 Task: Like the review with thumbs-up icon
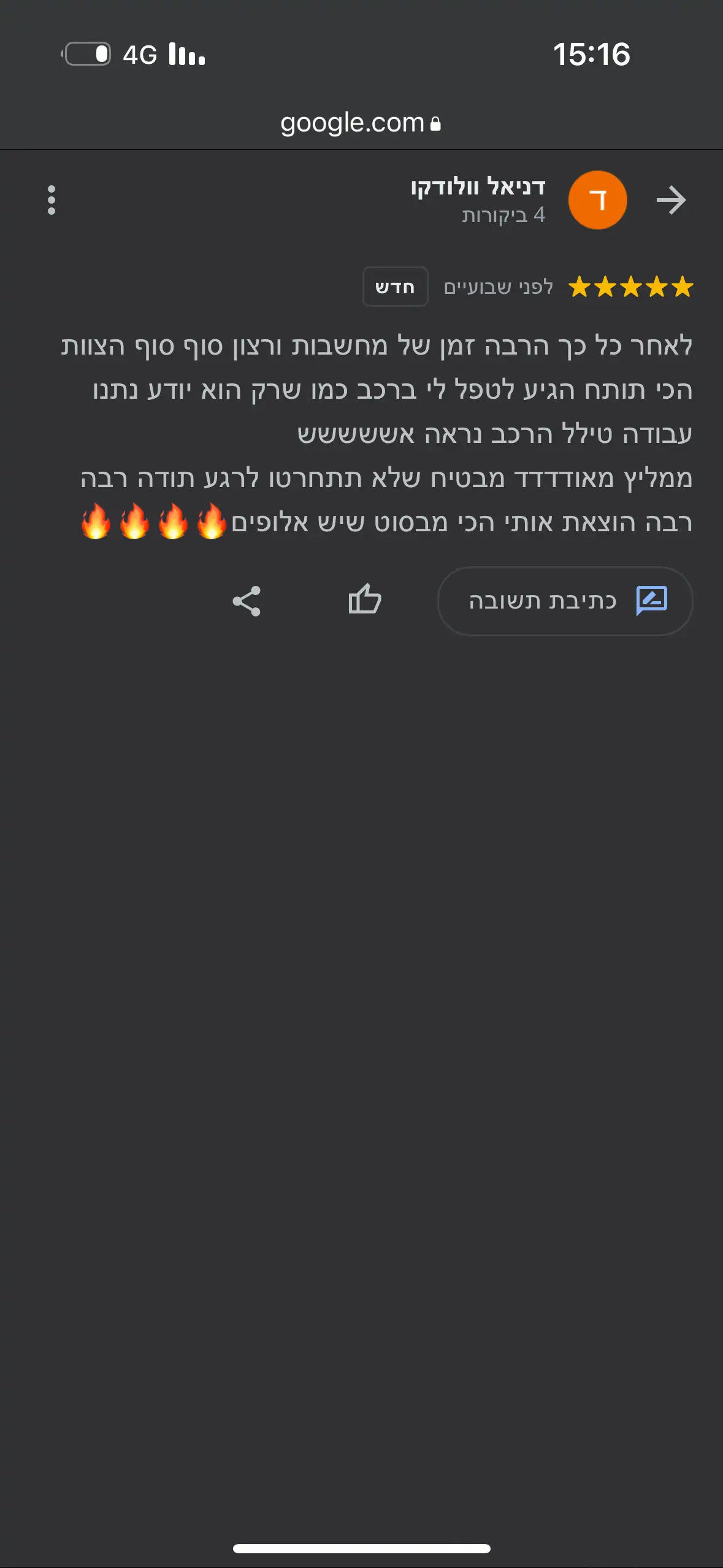tap(365, 599)
